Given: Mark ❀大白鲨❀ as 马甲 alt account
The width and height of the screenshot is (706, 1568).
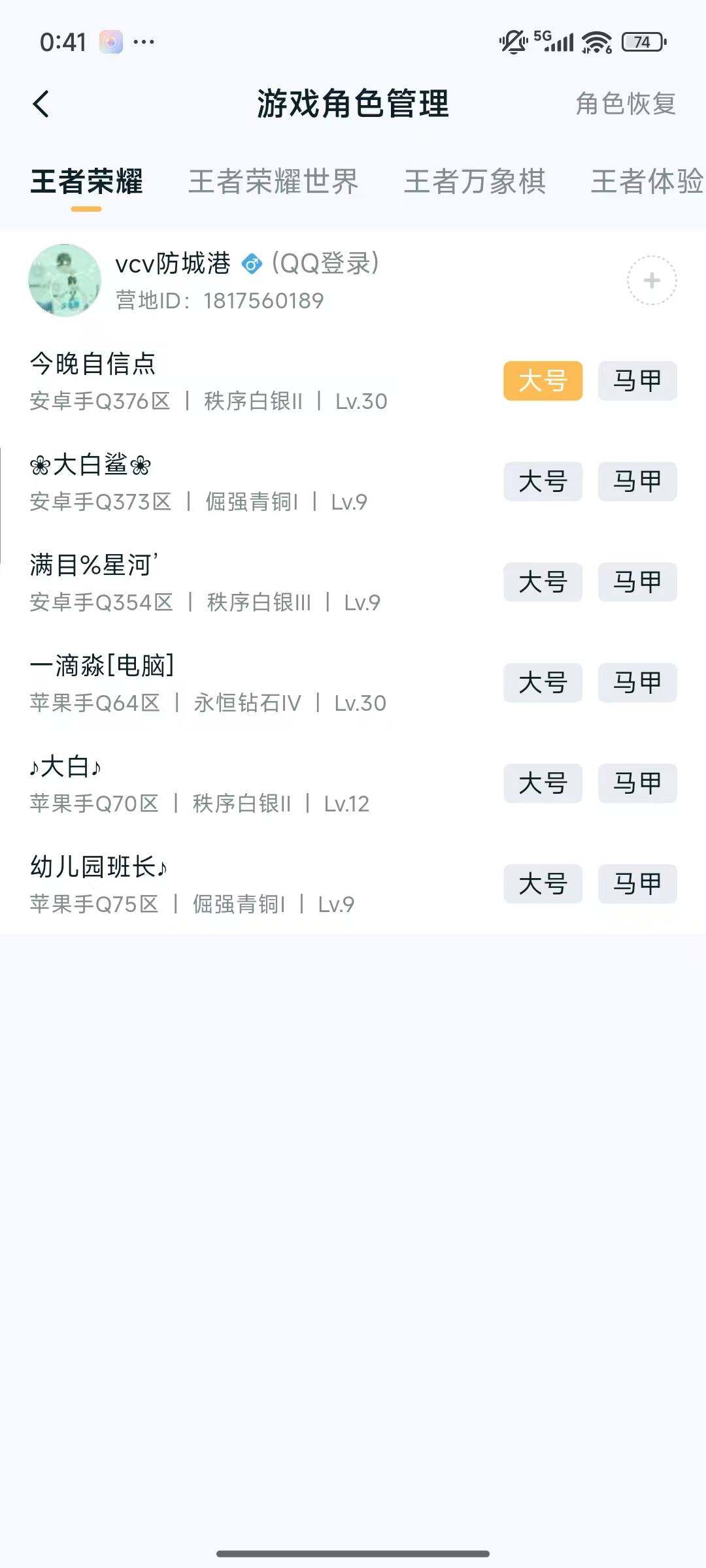Looking at the screenshot, I should (637, 482).
